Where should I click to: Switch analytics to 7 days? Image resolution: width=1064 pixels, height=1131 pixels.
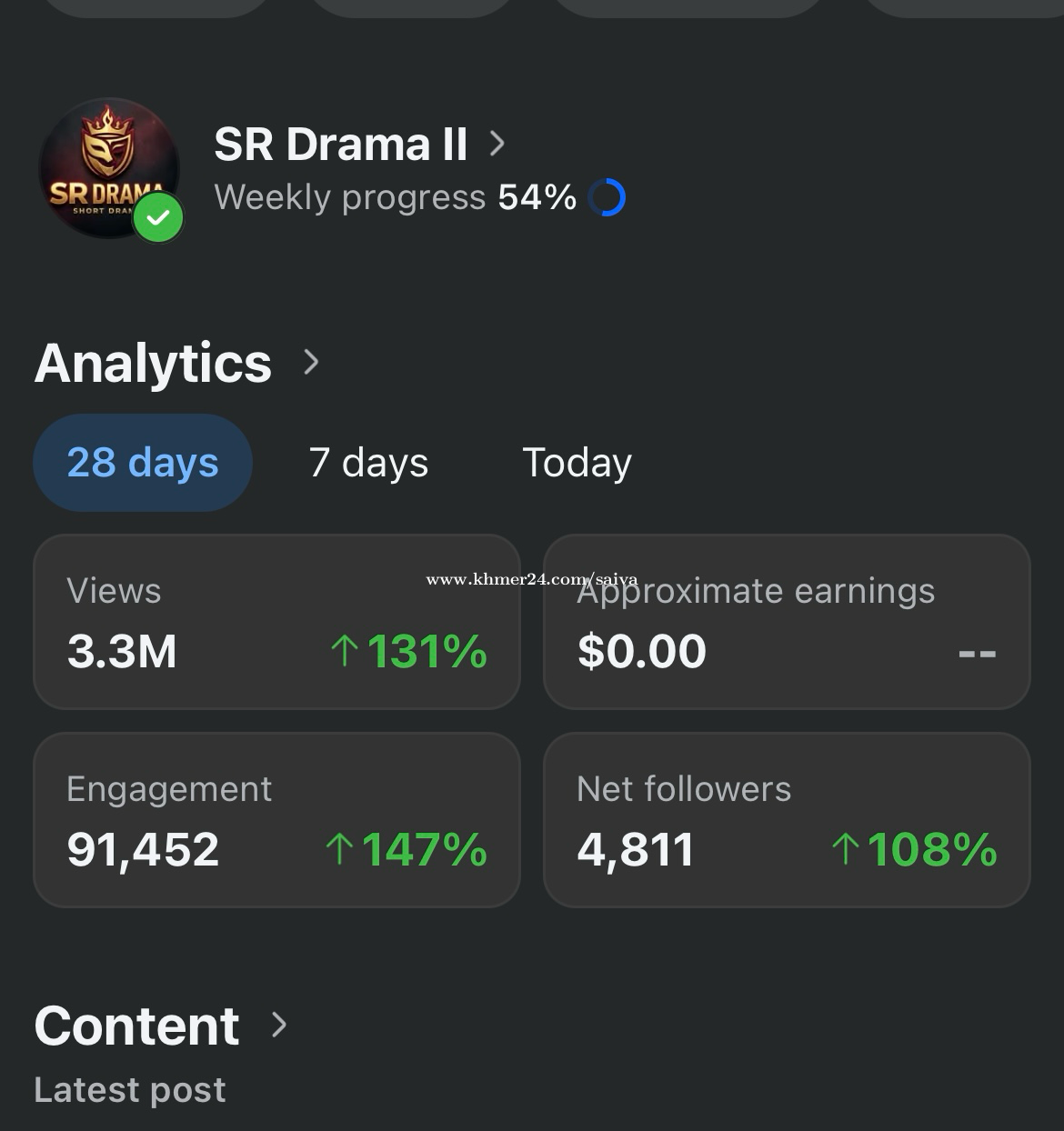click(368, 462)
